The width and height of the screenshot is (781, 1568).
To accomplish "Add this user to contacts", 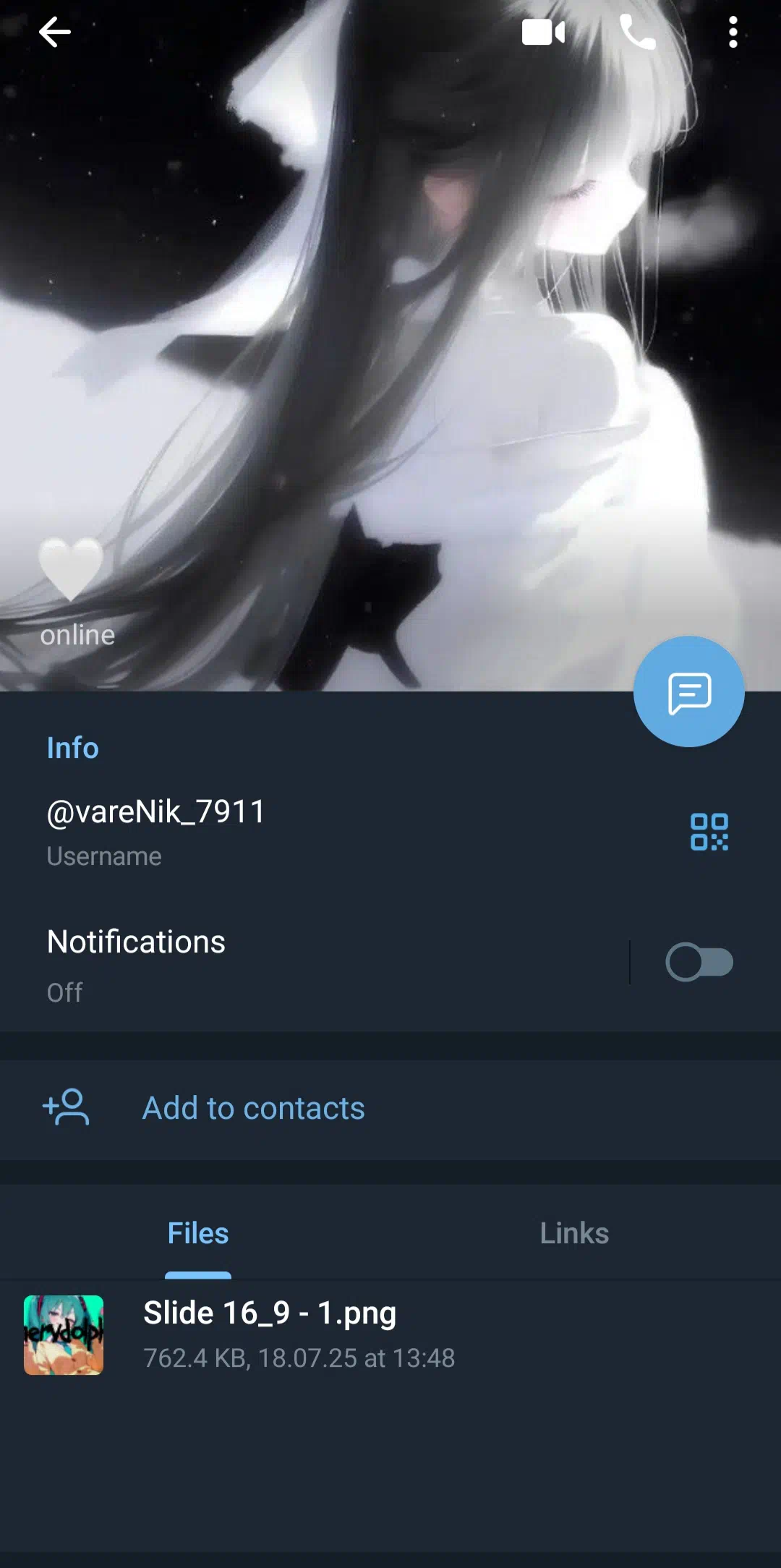I will 253,1108.
